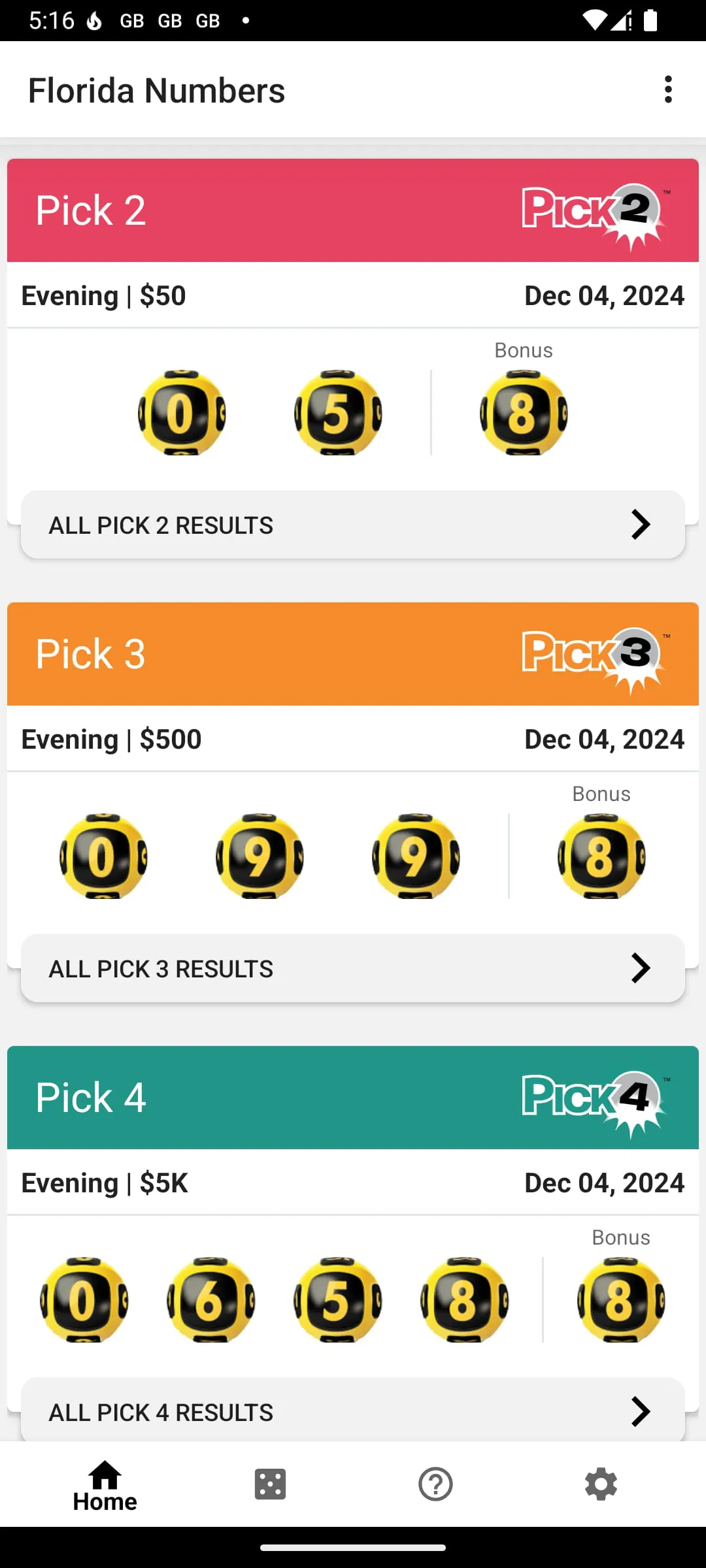View all Pick 3 results

pos(353,968)
